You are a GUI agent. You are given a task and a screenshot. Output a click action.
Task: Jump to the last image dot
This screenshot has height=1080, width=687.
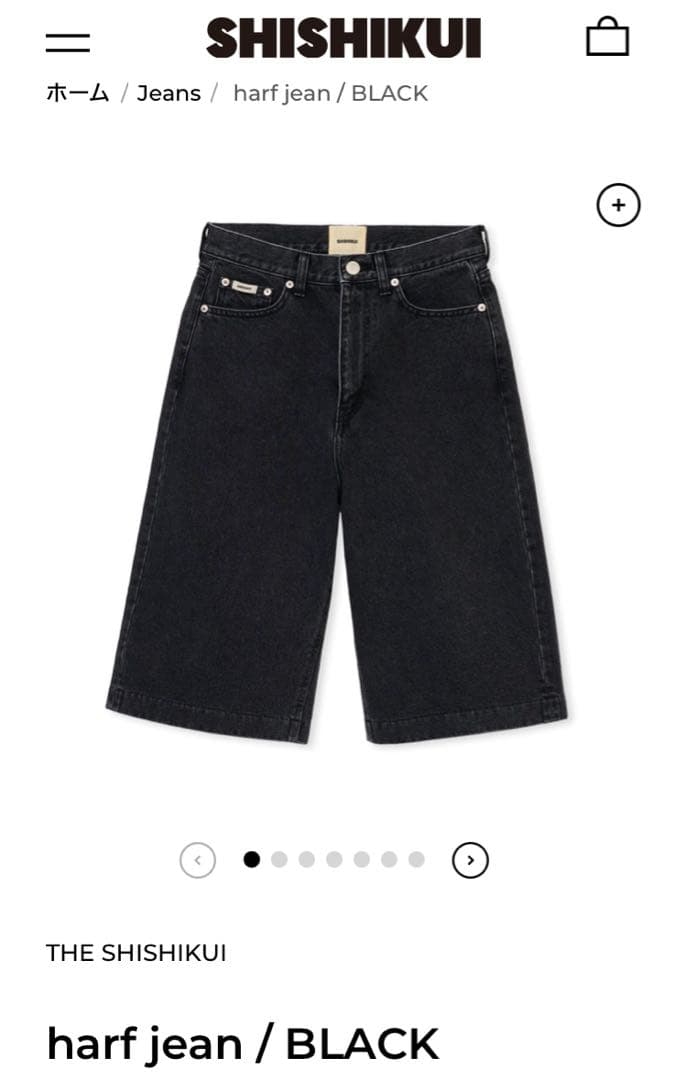point(416,860)
